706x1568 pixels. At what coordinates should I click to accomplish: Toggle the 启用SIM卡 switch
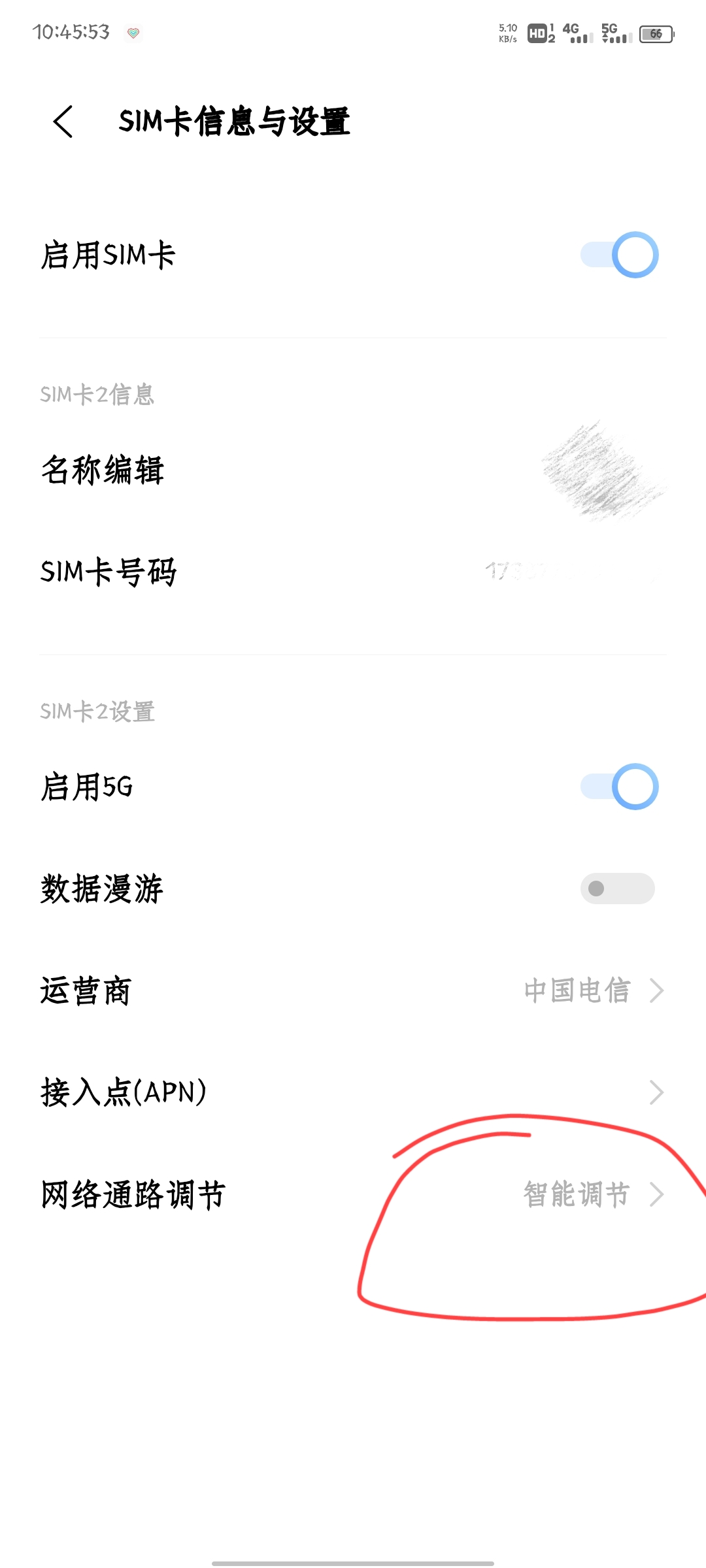pyautogui.click(x=618, y=255)
